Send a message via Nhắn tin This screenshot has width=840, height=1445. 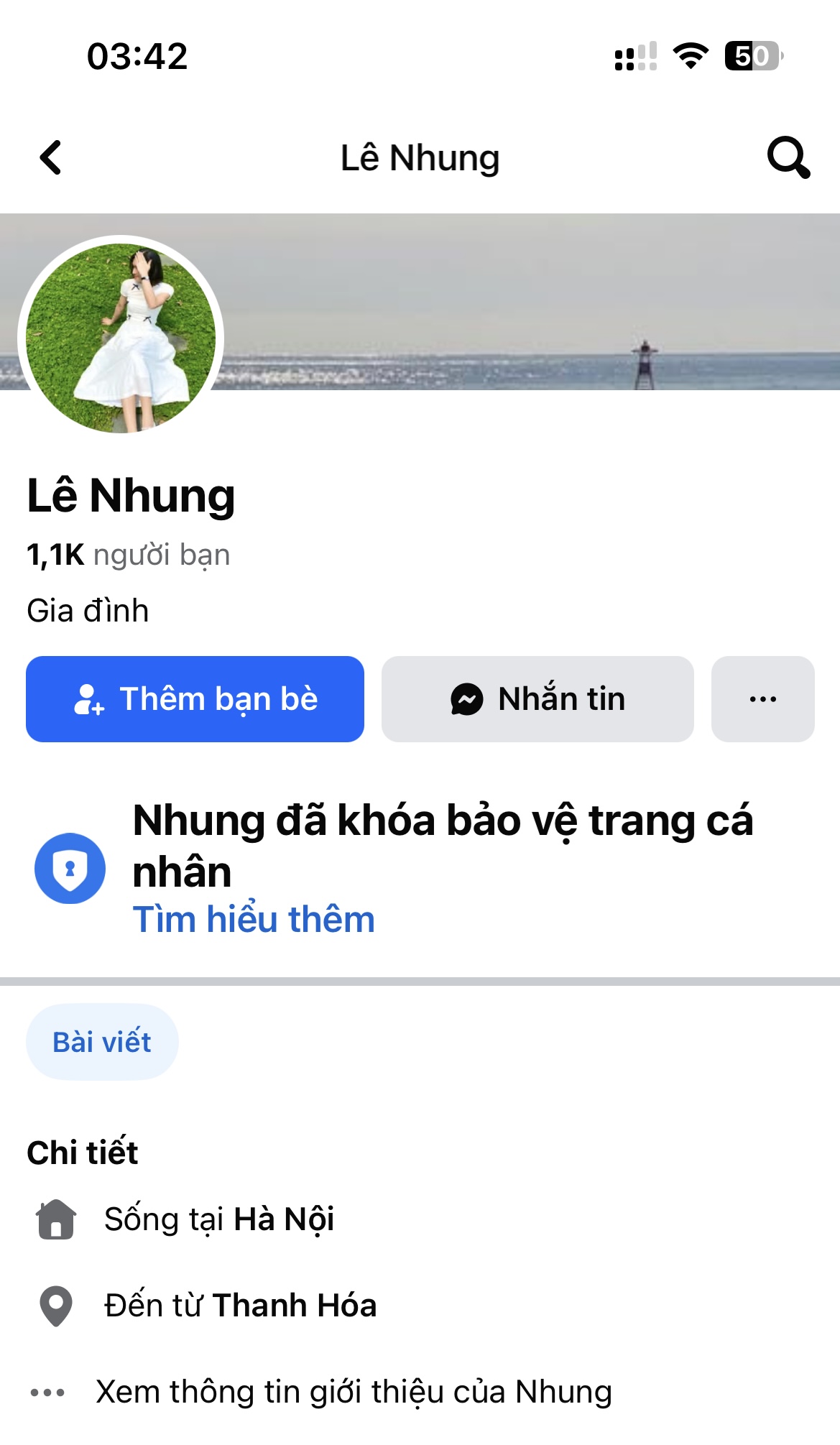point(537,699)
